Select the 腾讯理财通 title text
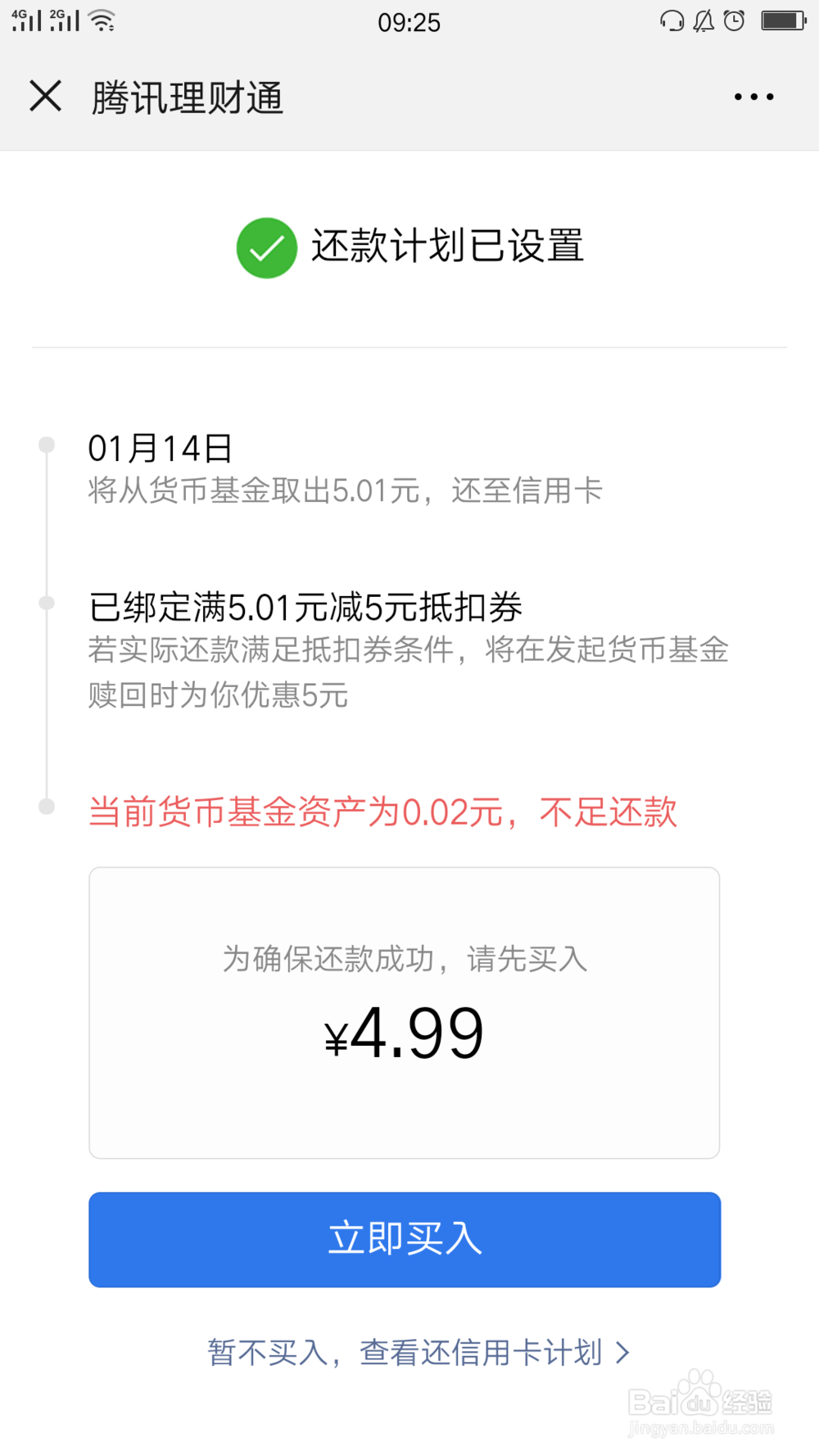The image size is (819, 1456). [x=187, y=97]
